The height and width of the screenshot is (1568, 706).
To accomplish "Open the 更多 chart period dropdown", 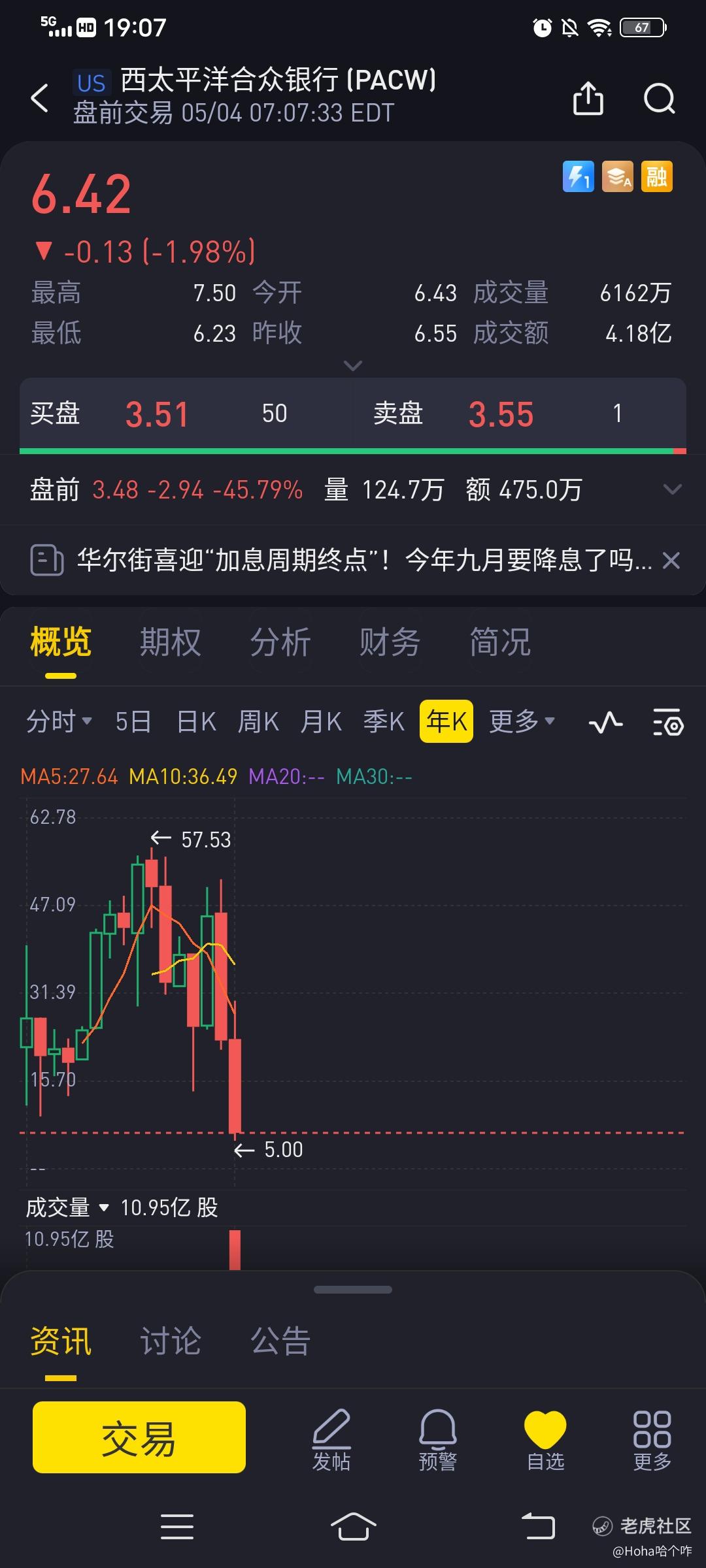I will pyautogui.click(x=522, y=721).
